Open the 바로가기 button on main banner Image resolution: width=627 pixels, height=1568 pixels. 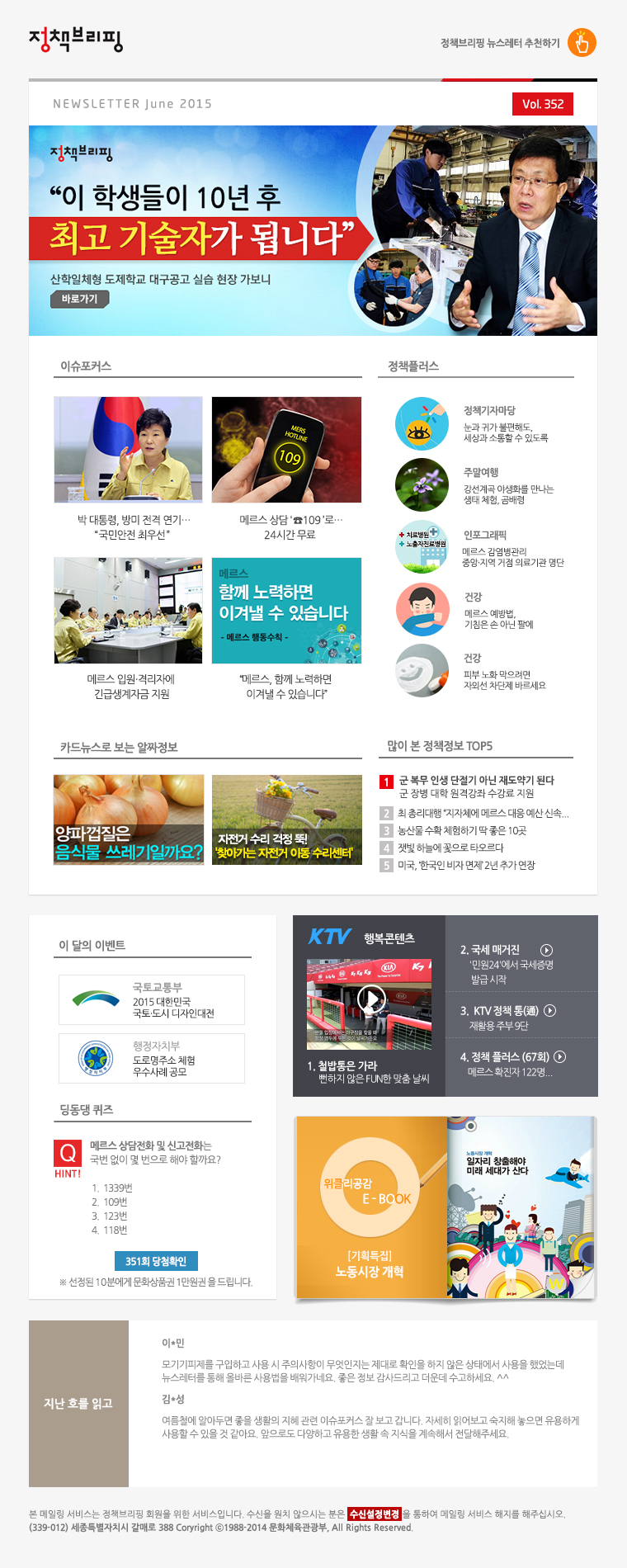[x=79, y=299]
